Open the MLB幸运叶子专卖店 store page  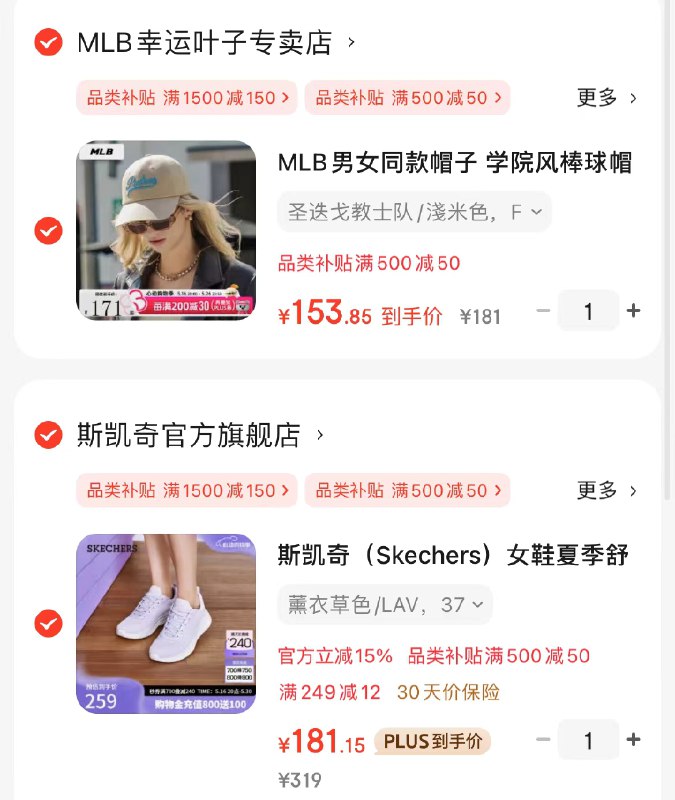[204, 43]
